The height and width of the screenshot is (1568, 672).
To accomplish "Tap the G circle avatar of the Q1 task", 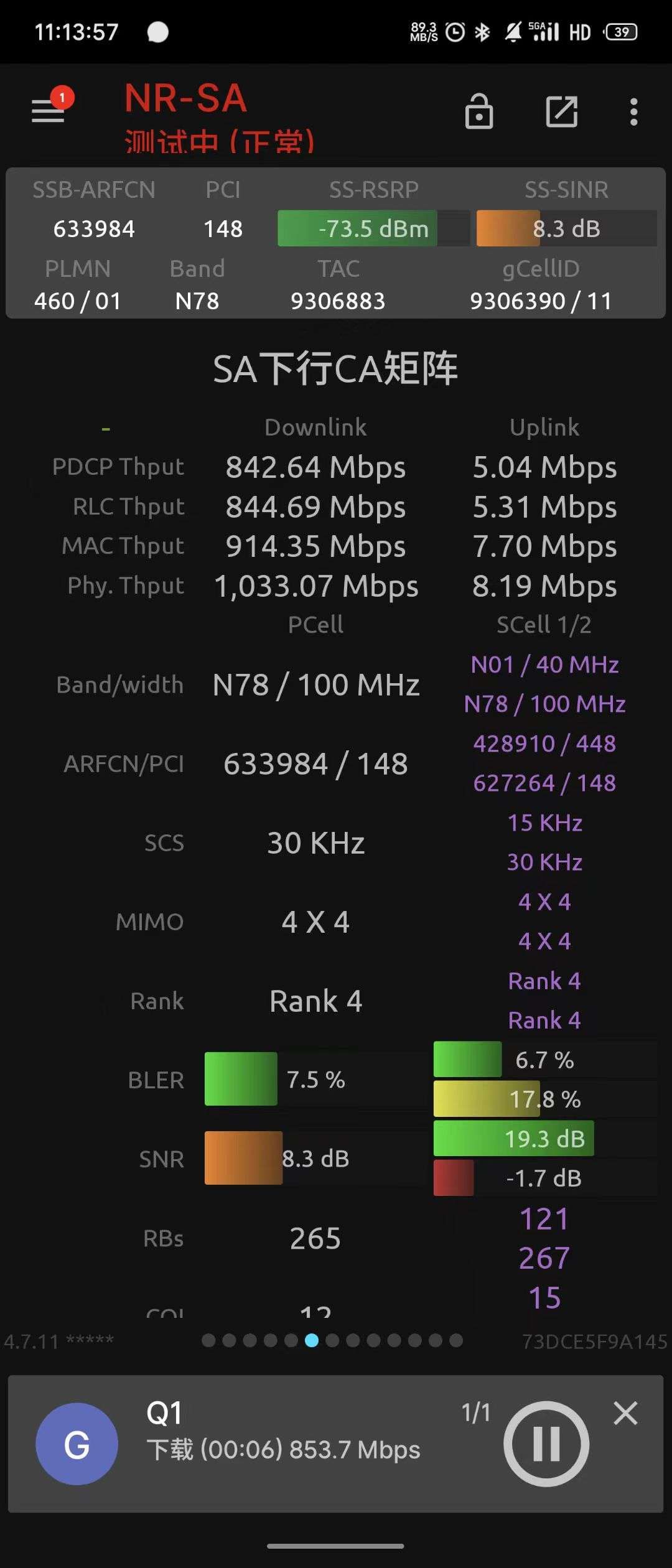I will click(78, 1445).
